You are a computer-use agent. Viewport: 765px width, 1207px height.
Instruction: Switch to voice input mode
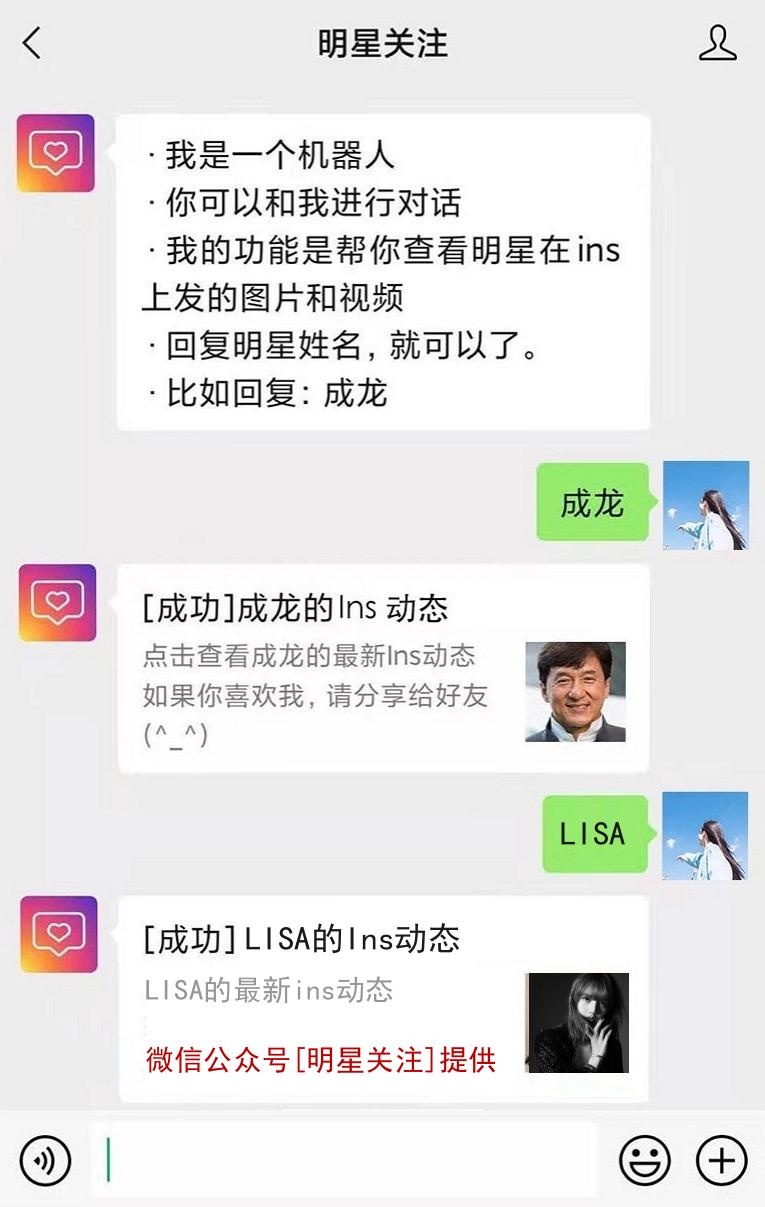(x=45, y=1161)
